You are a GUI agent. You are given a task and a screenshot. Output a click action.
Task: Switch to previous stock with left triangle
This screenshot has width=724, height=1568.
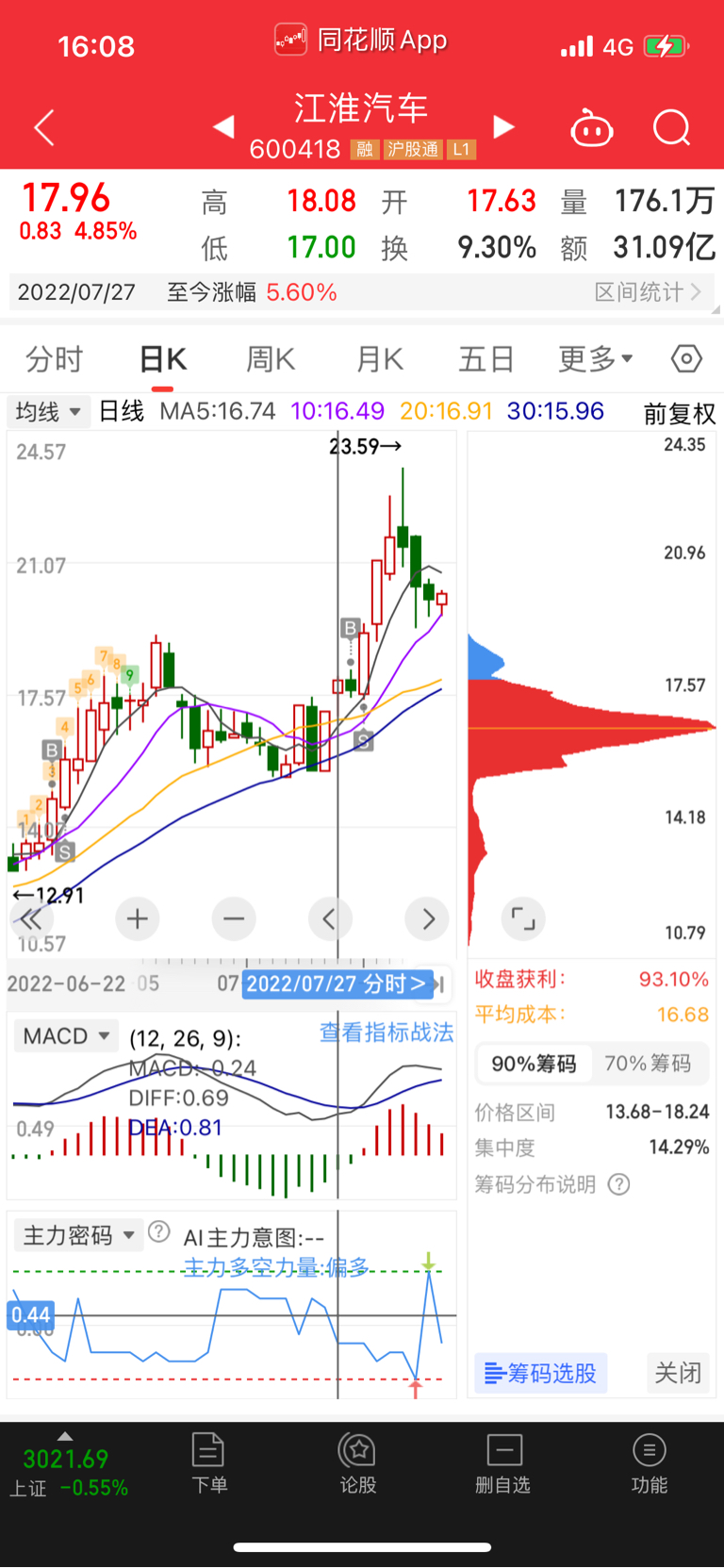coord(223,126)
